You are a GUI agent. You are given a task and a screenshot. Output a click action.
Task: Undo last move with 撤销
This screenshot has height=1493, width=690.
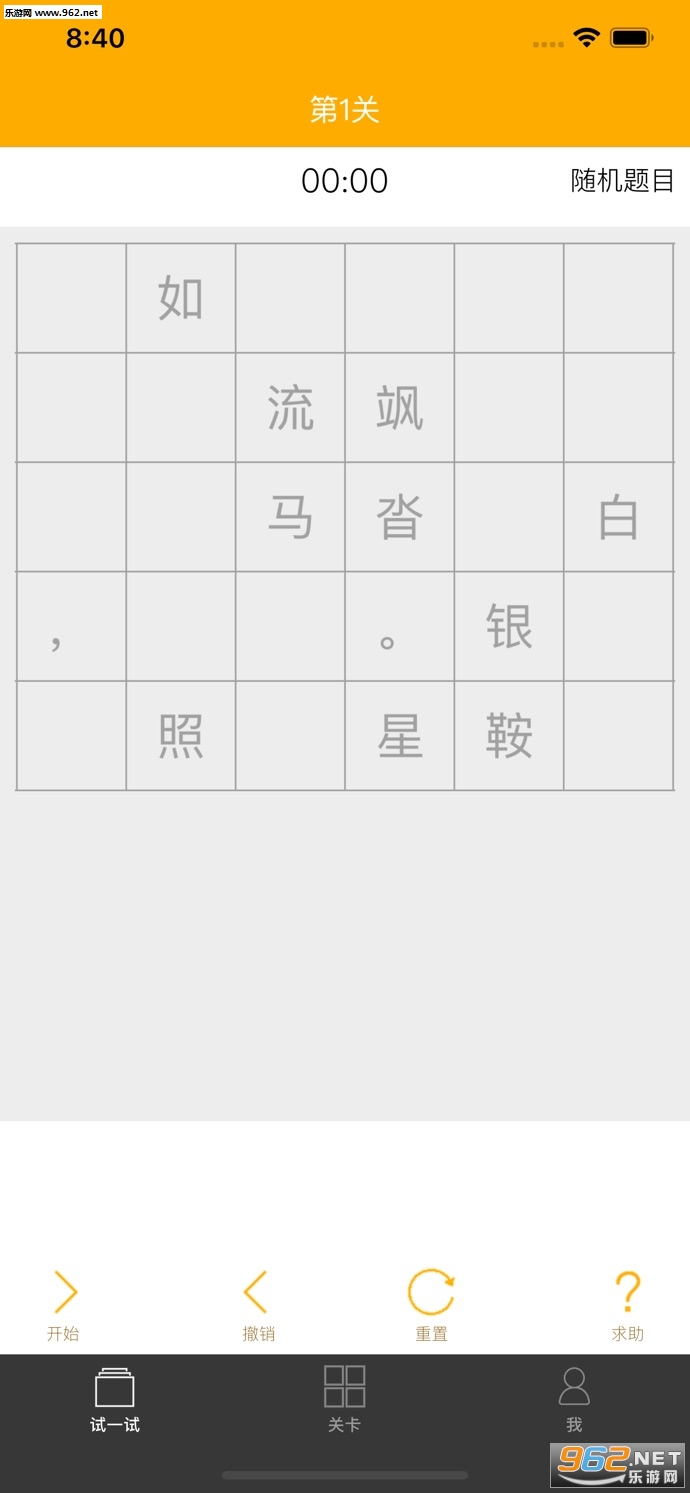coord(258,1304)
